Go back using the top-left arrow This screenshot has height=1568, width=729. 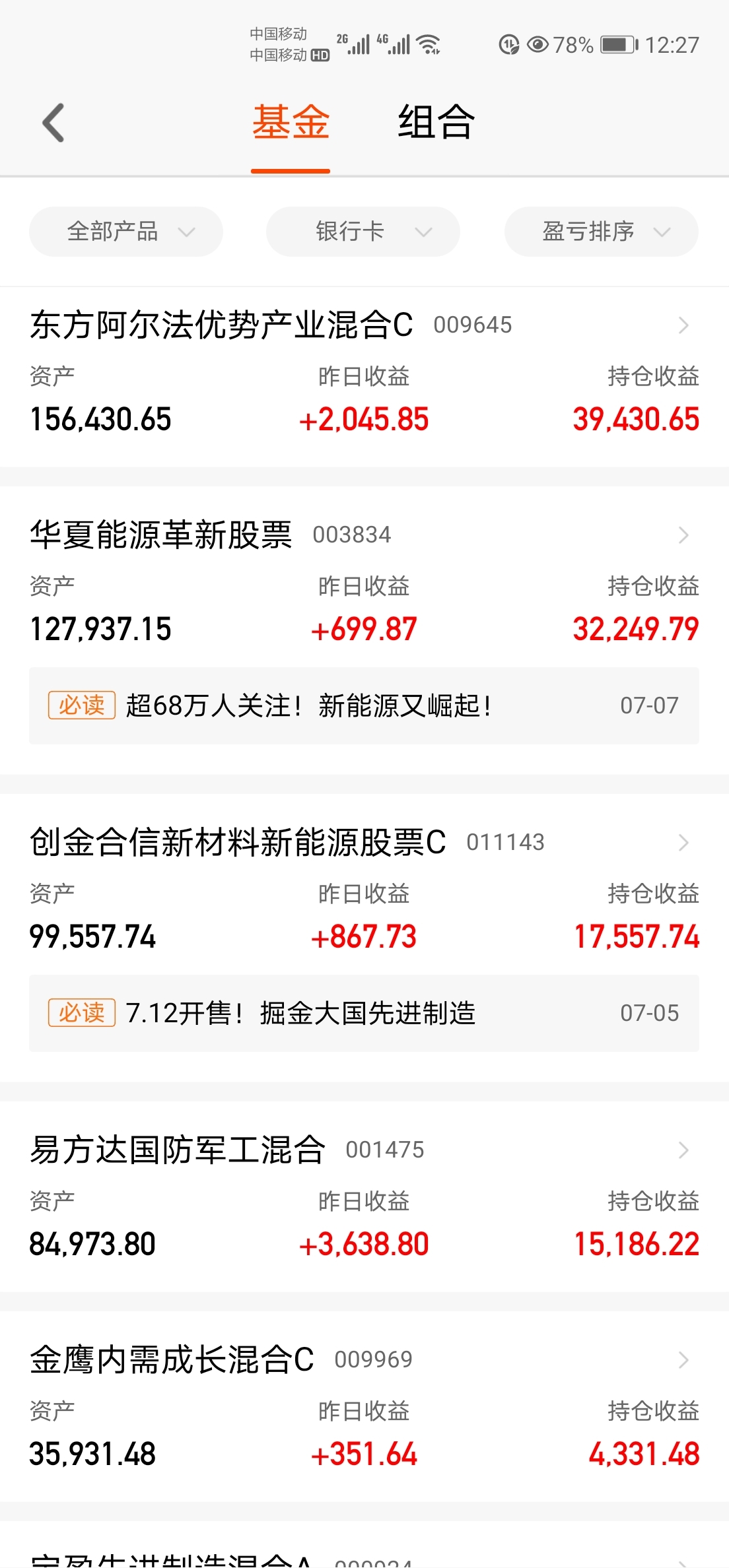click(x=53, y=123)
